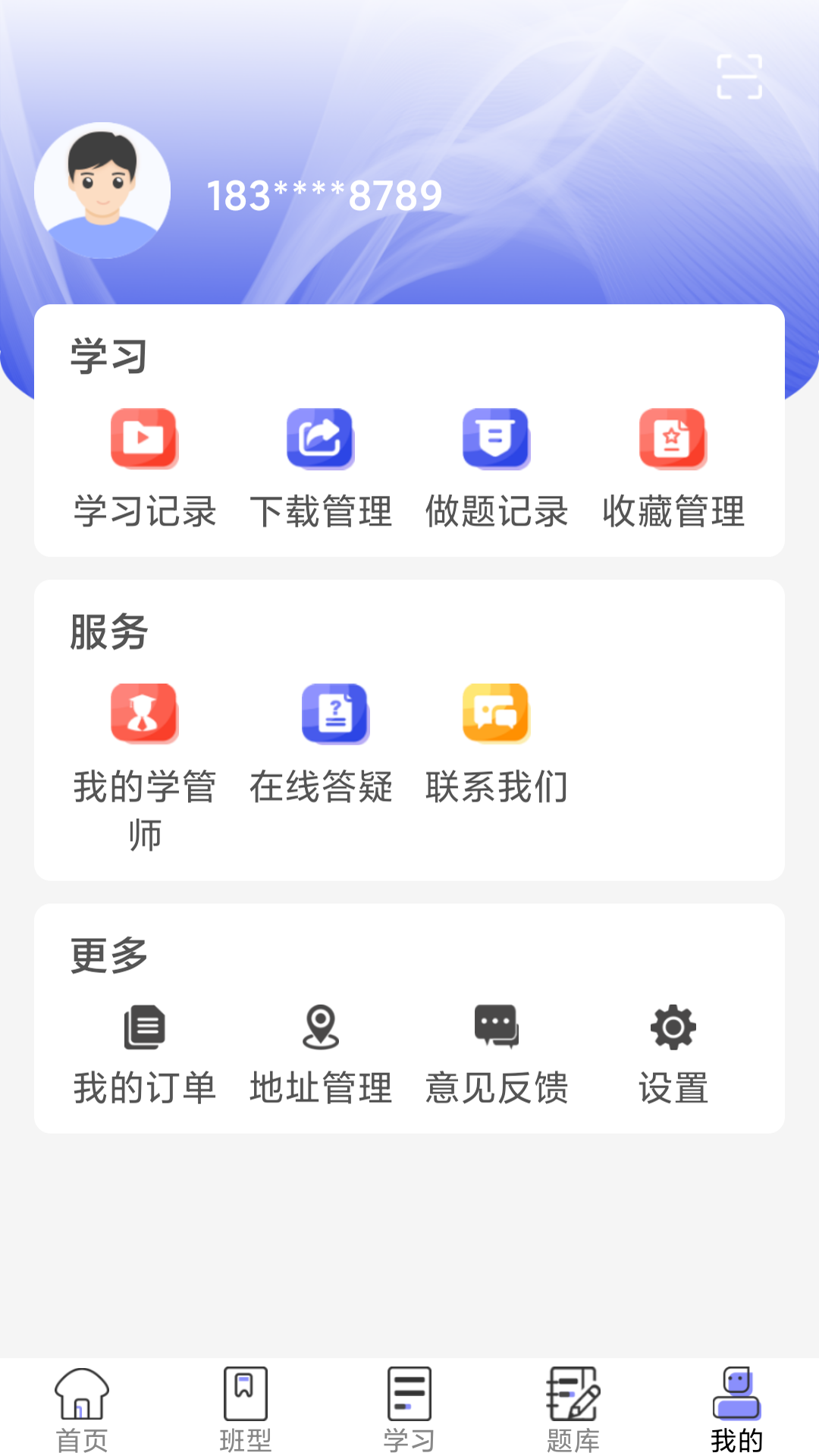The width and height of the screenshot is (819, 1456).
Task: Go to the 学习 bottom tab
Action: (x=409, y=1409)
